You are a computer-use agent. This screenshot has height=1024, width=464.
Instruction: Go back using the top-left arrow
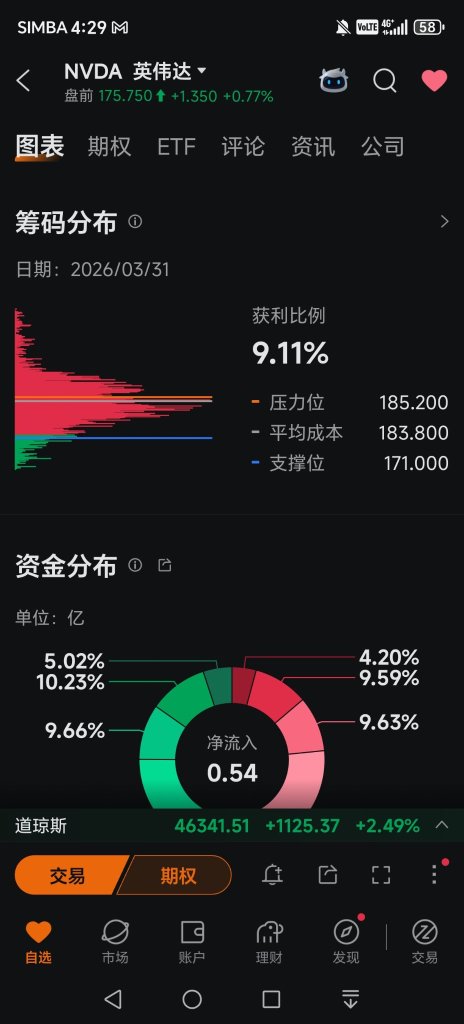23,81
